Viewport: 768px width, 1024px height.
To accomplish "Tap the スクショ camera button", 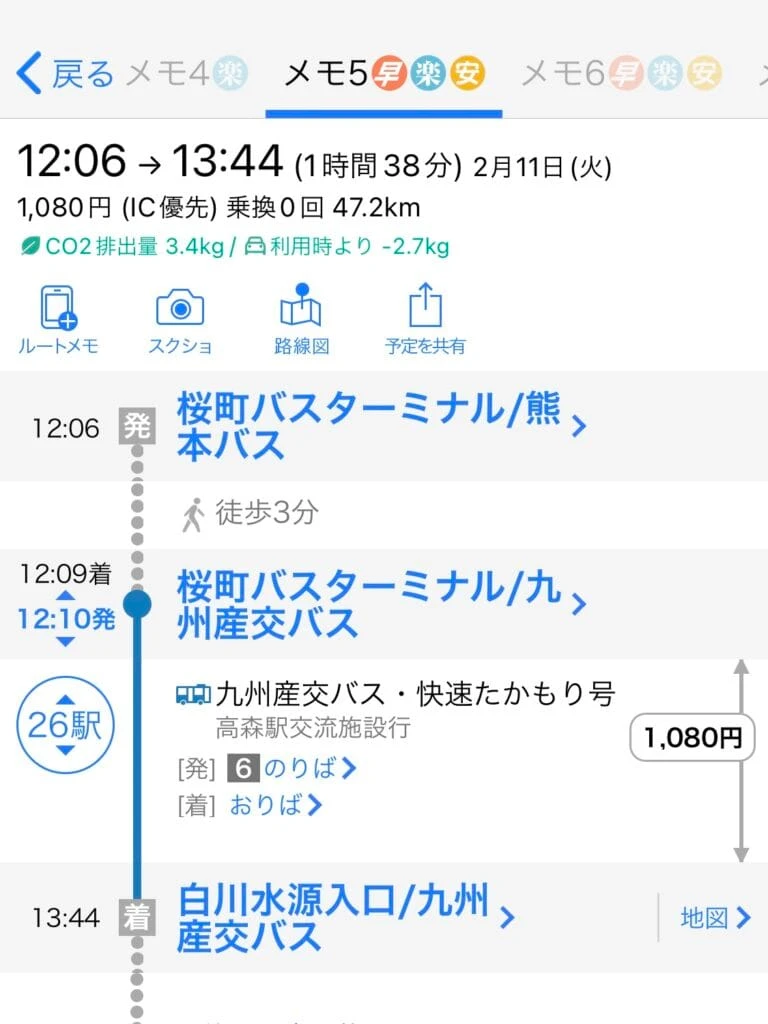I will [x=180, y=320].
